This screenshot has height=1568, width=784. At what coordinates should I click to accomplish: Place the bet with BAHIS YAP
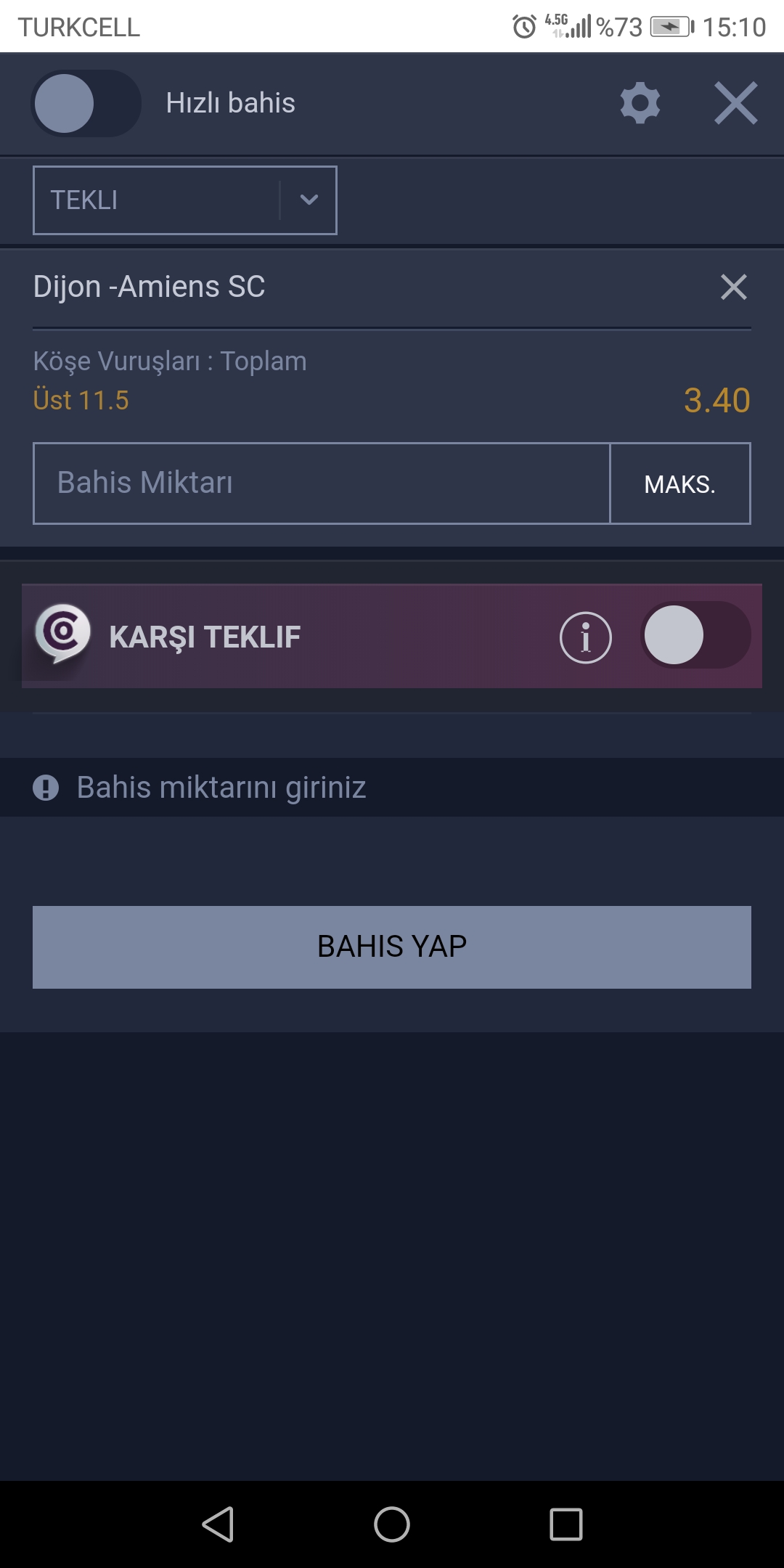click(392, 947)
